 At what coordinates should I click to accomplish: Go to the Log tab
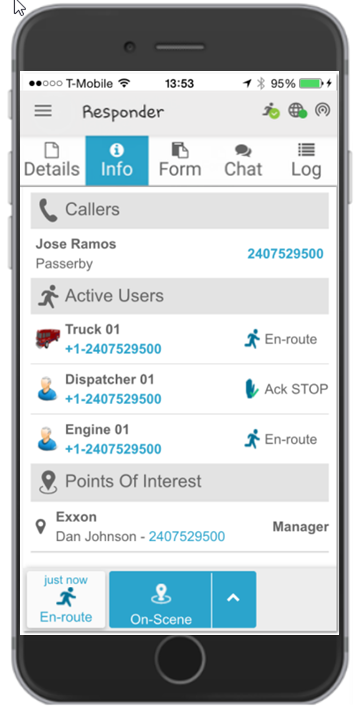(x=306, y=161)
